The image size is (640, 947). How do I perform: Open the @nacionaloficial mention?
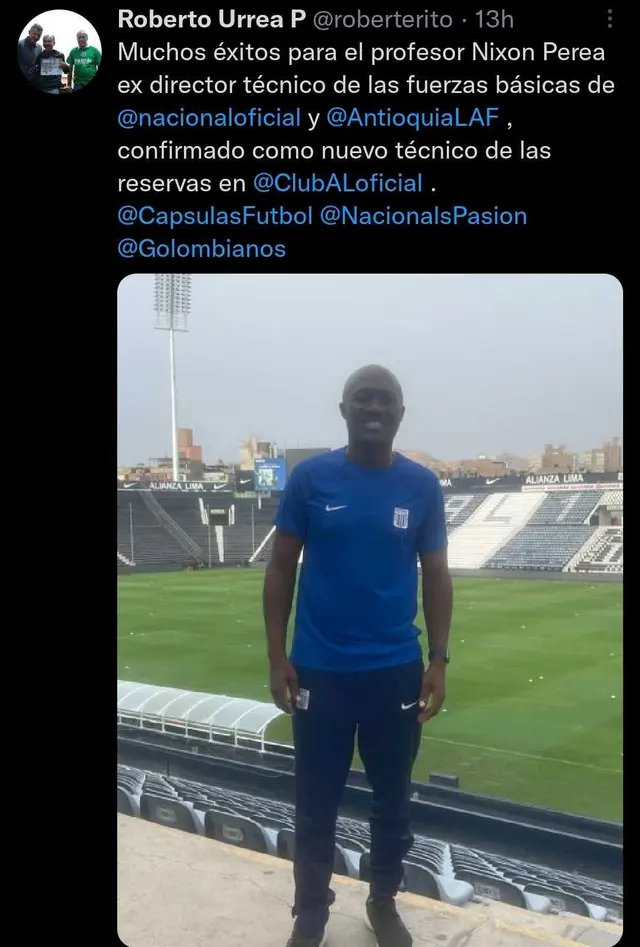tap(209, 118)
